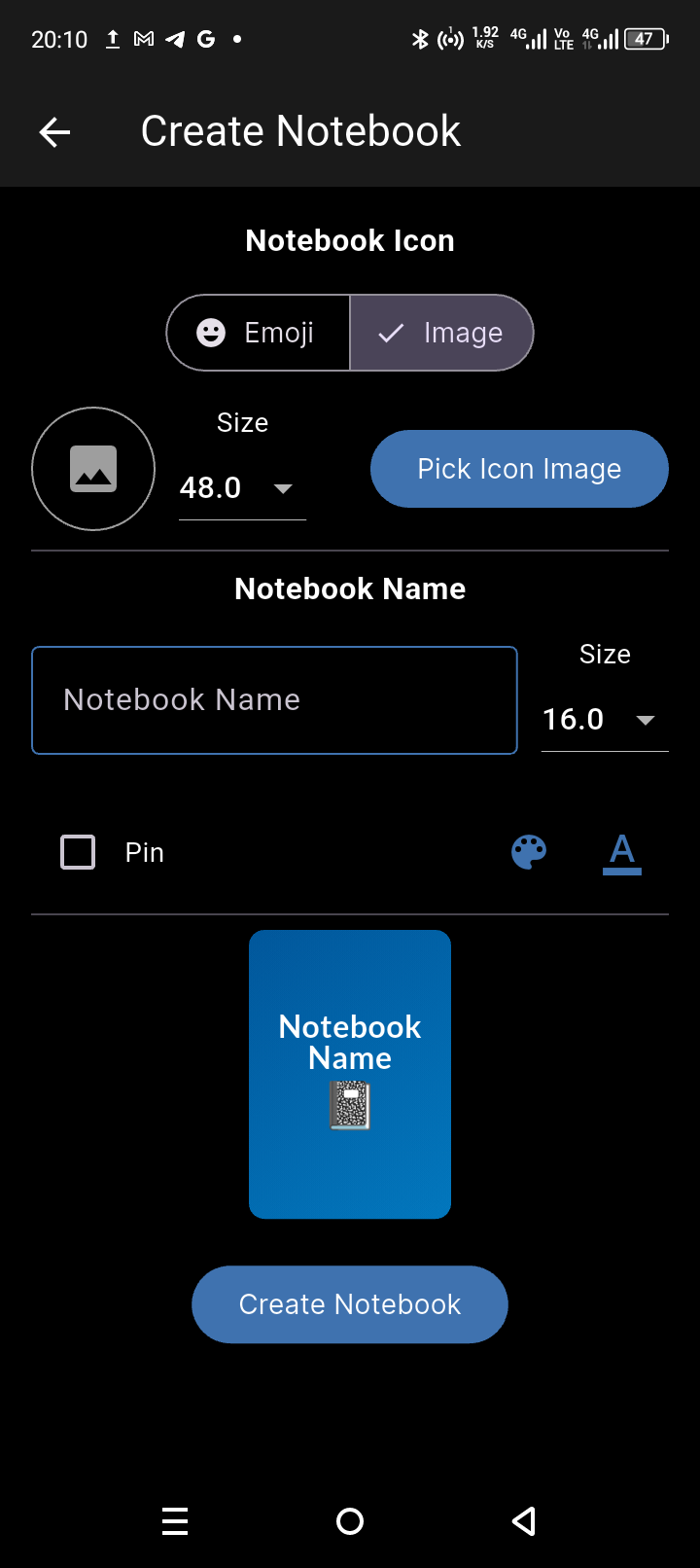Screen dimensions: 700x1568
Task: Tap the Create Notebook button
Action: tap(350, 1304)
